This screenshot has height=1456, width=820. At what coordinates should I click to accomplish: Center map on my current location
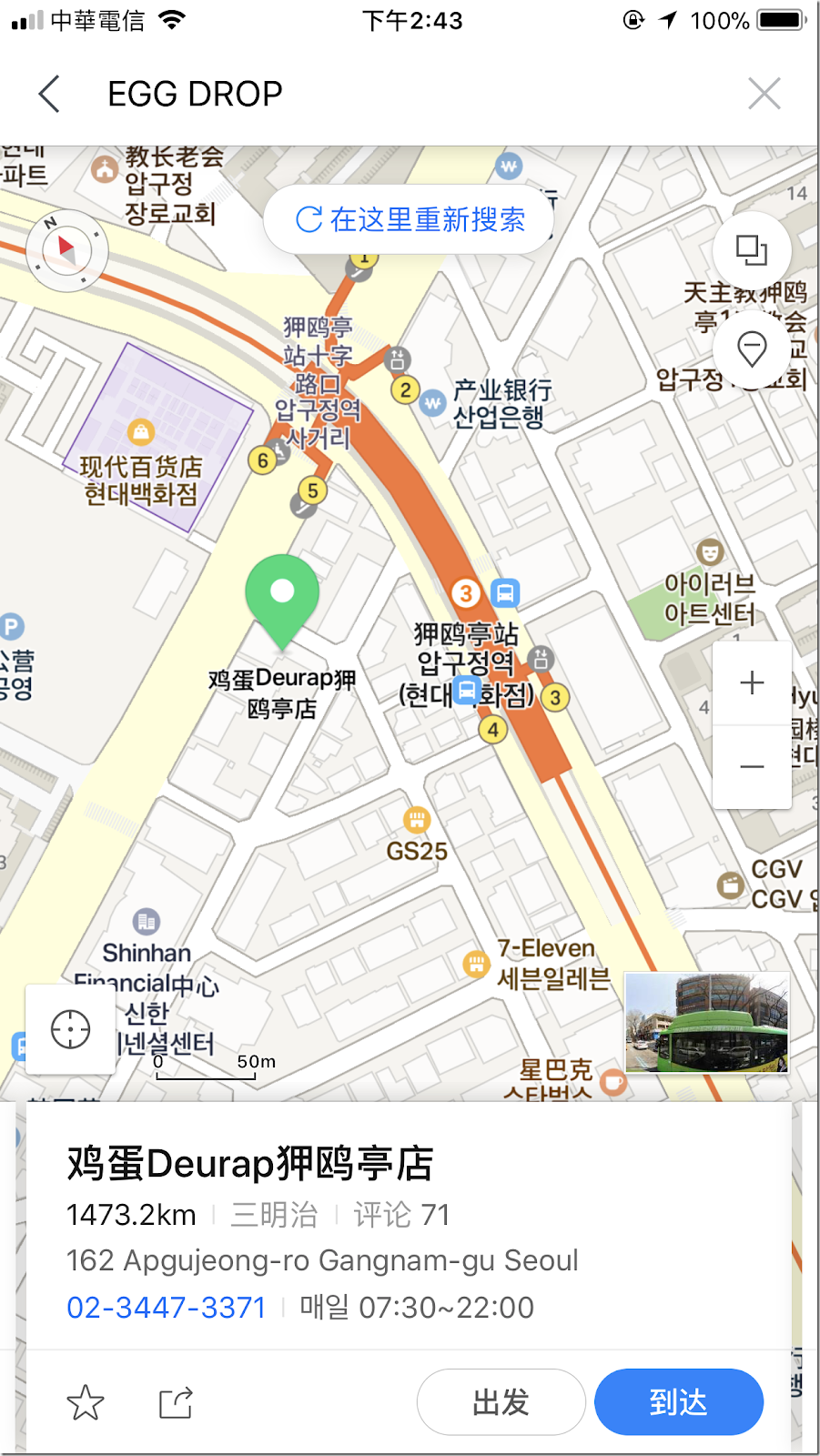(71, 1030)
